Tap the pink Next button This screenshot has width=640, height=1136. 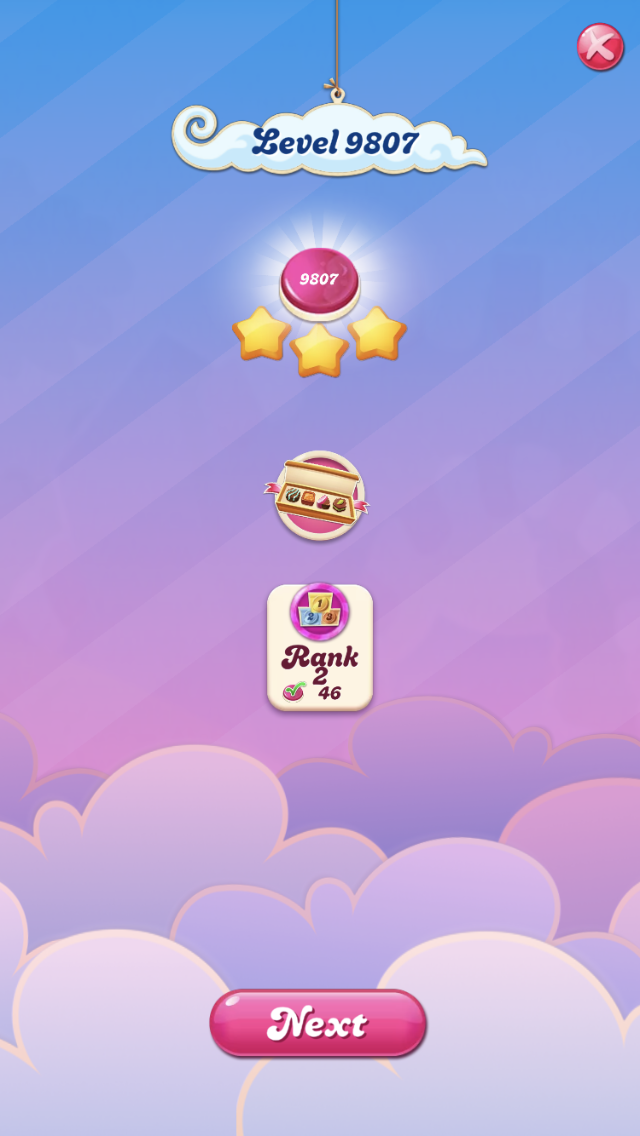(x=318, y=1023)
